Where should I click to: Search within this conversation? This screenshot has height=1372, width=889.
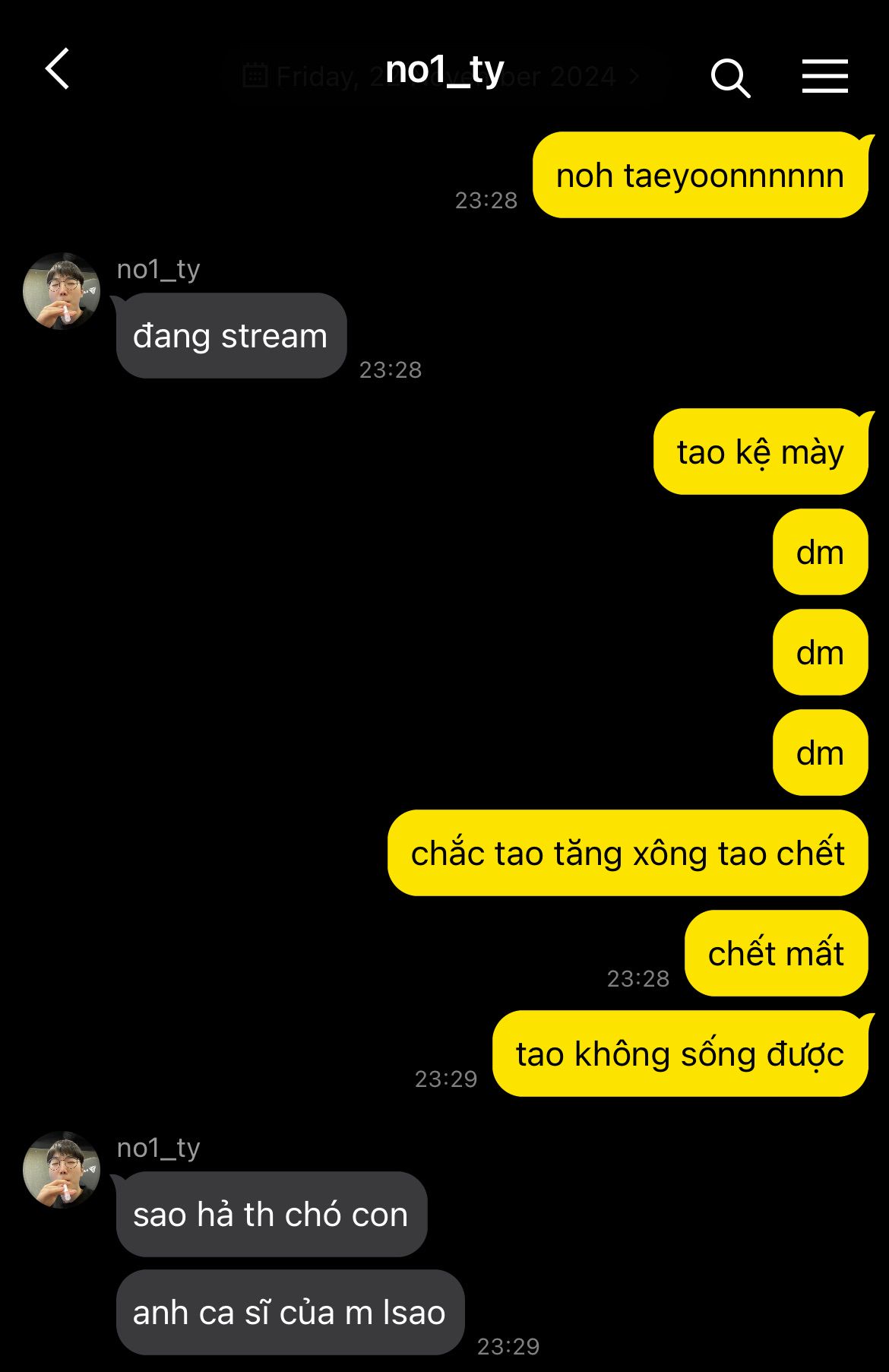click(730, 78)
